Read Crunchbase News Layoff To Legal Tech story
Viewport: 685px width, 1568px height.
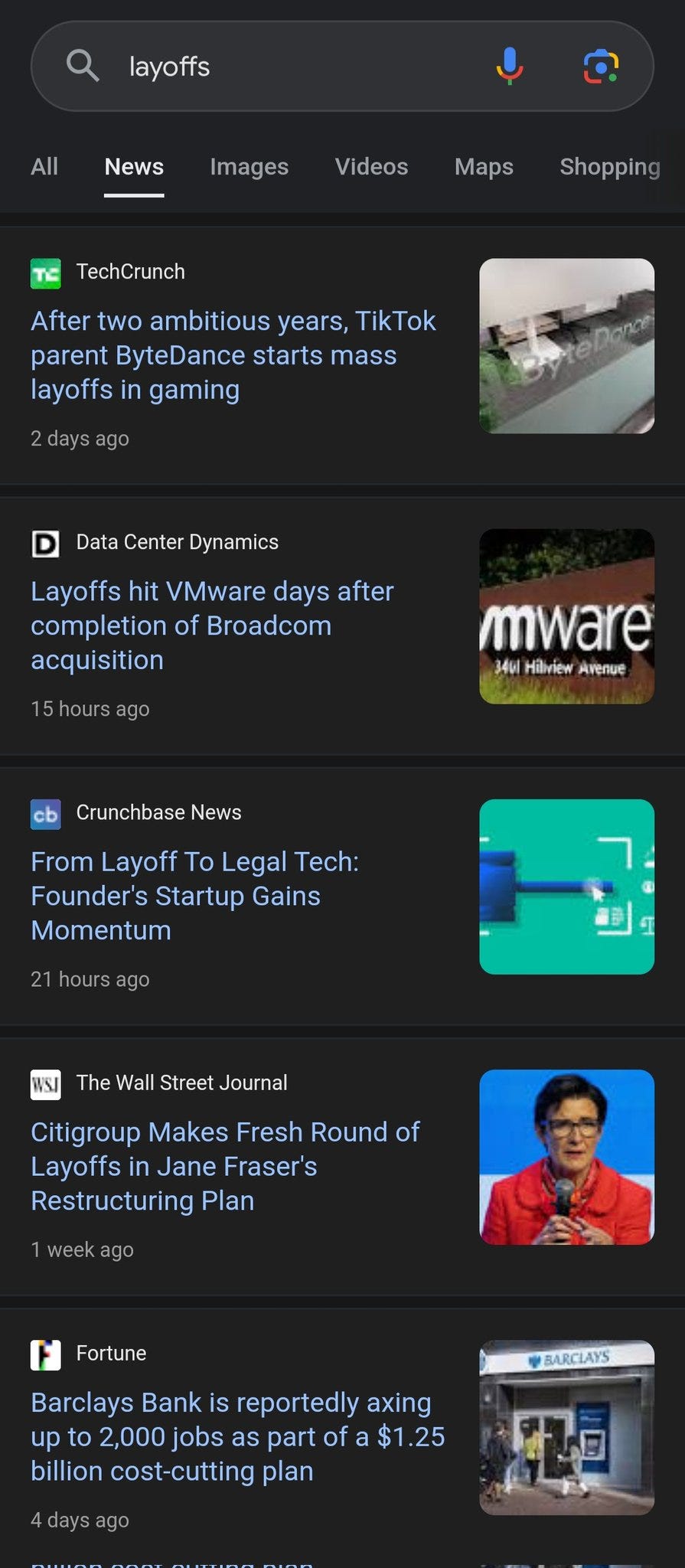coord(194,896)
